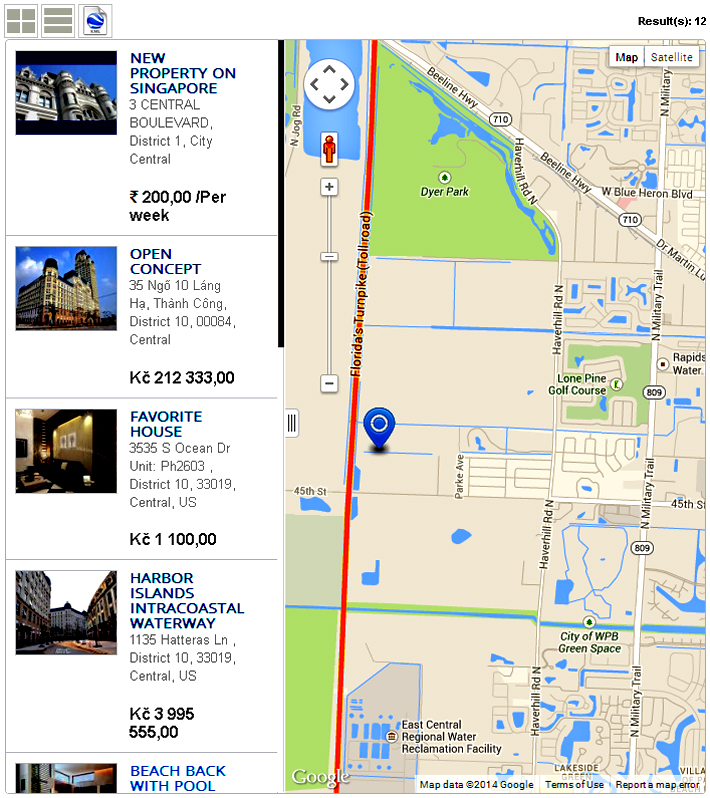710x798 pixels.
Task: Open the Open Concept listing
Action: [165, 261]
